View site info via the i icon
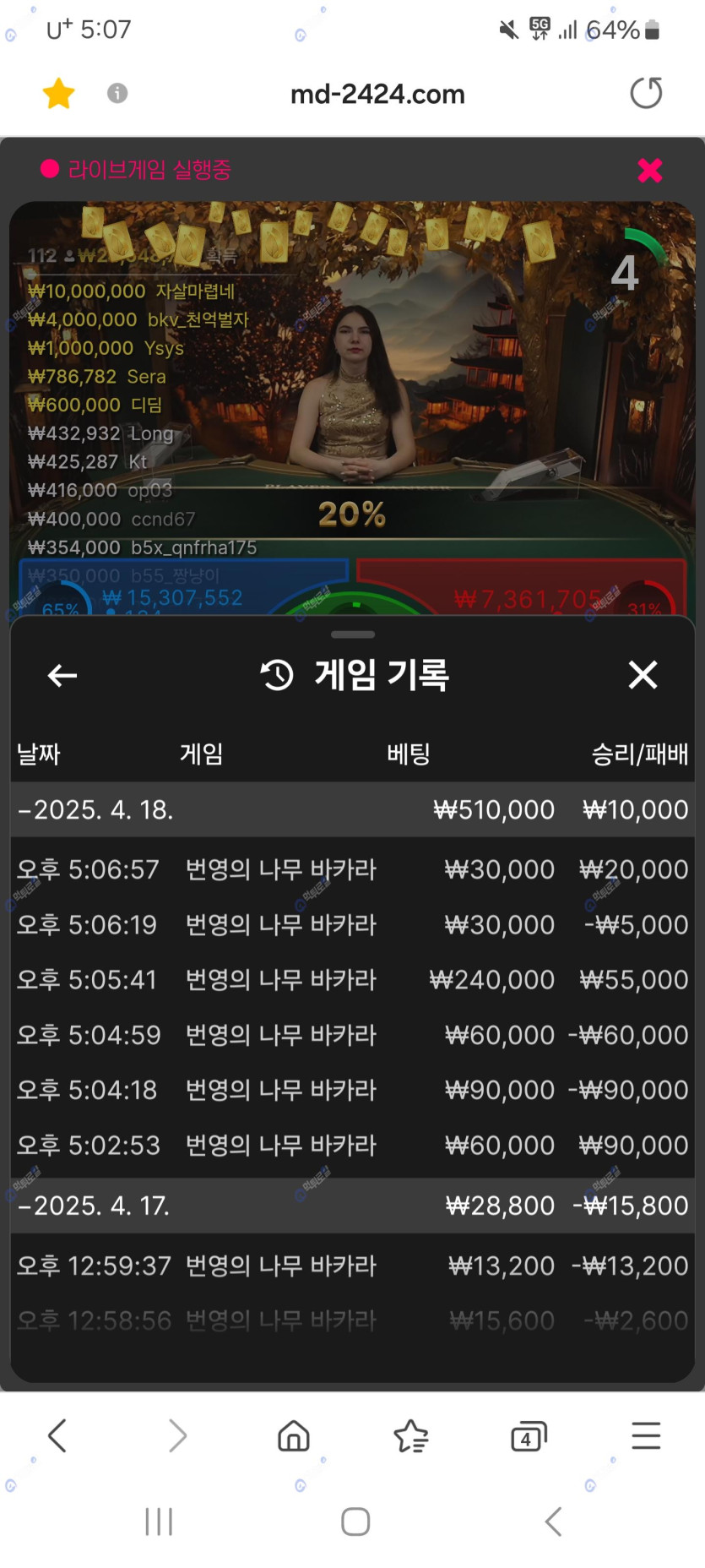 click(117, 93)
